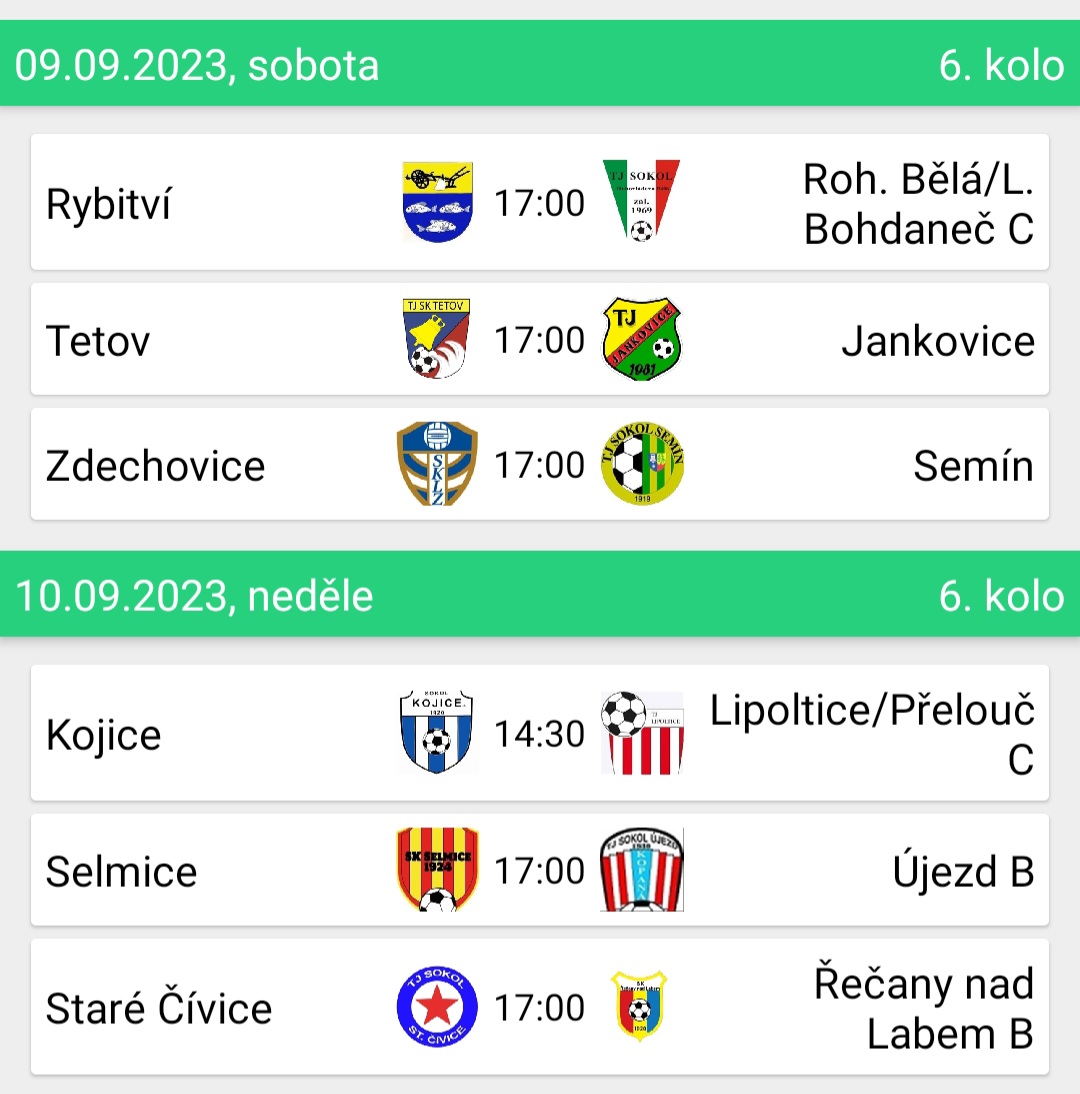The height and width of the screenshot is (1094, 1080).
Task: Open the Staré Čívice vs Řečany nad Labem B match
Action: point(540,1007)
